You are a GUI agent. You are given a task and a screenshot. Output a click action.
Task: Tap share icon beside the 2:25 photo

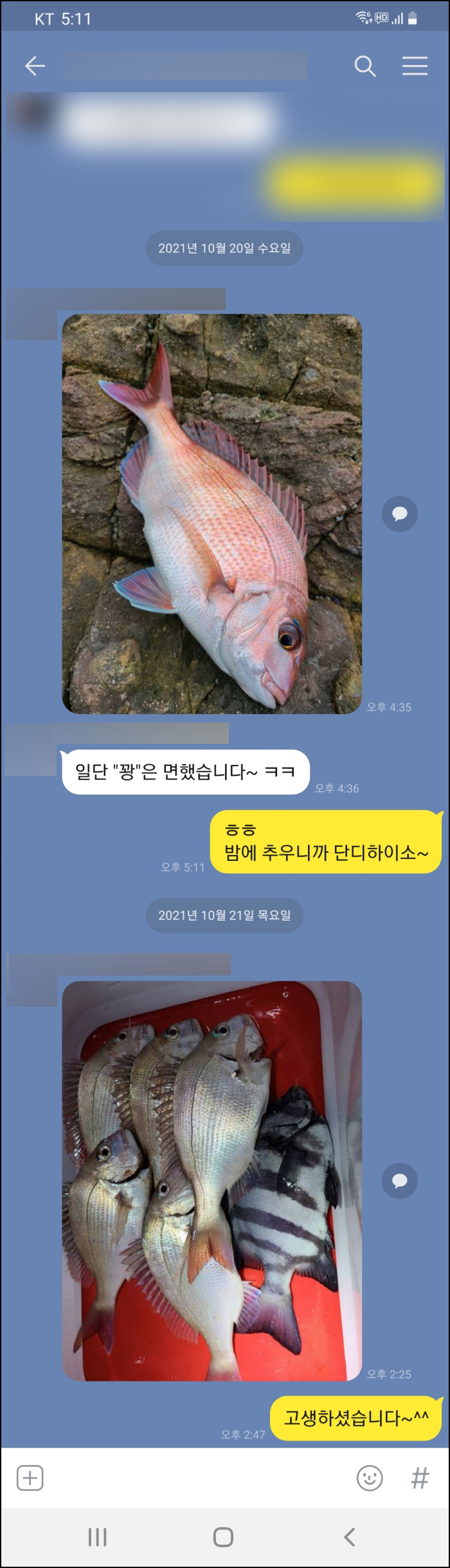[x=400, y=1181]
